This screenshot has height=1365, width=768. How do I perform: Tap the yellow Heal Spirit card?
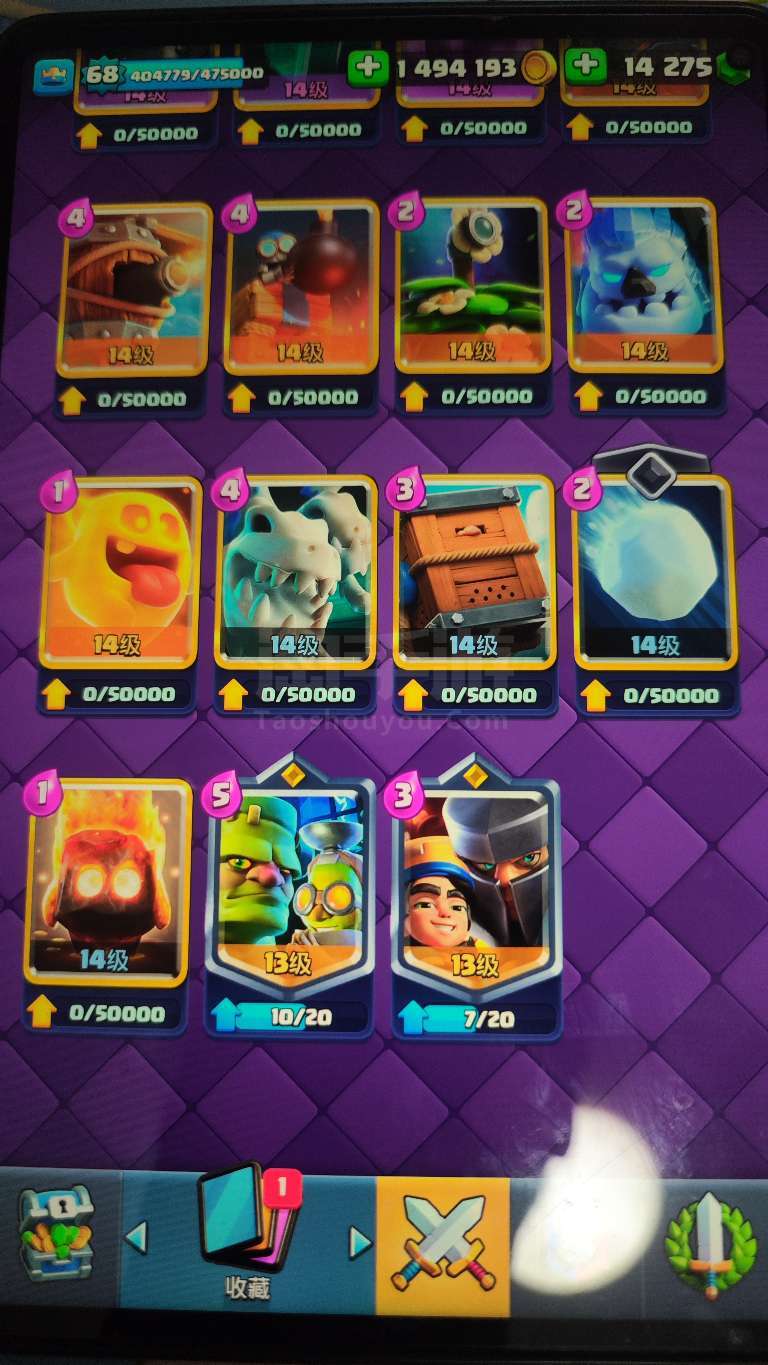pyautogui.click(x=119, y=571)
